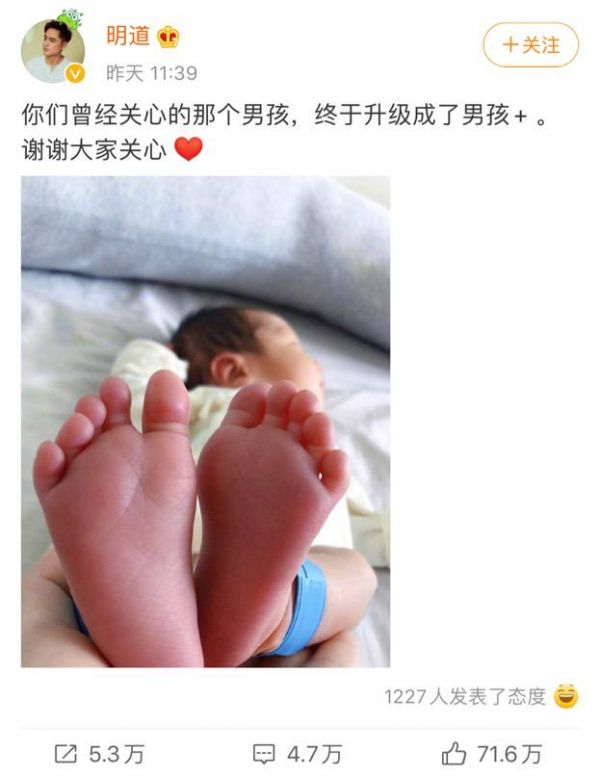
Task: Open the comments with 4.7万 replies
Action: pyautogui.click(x=297, y=752)
